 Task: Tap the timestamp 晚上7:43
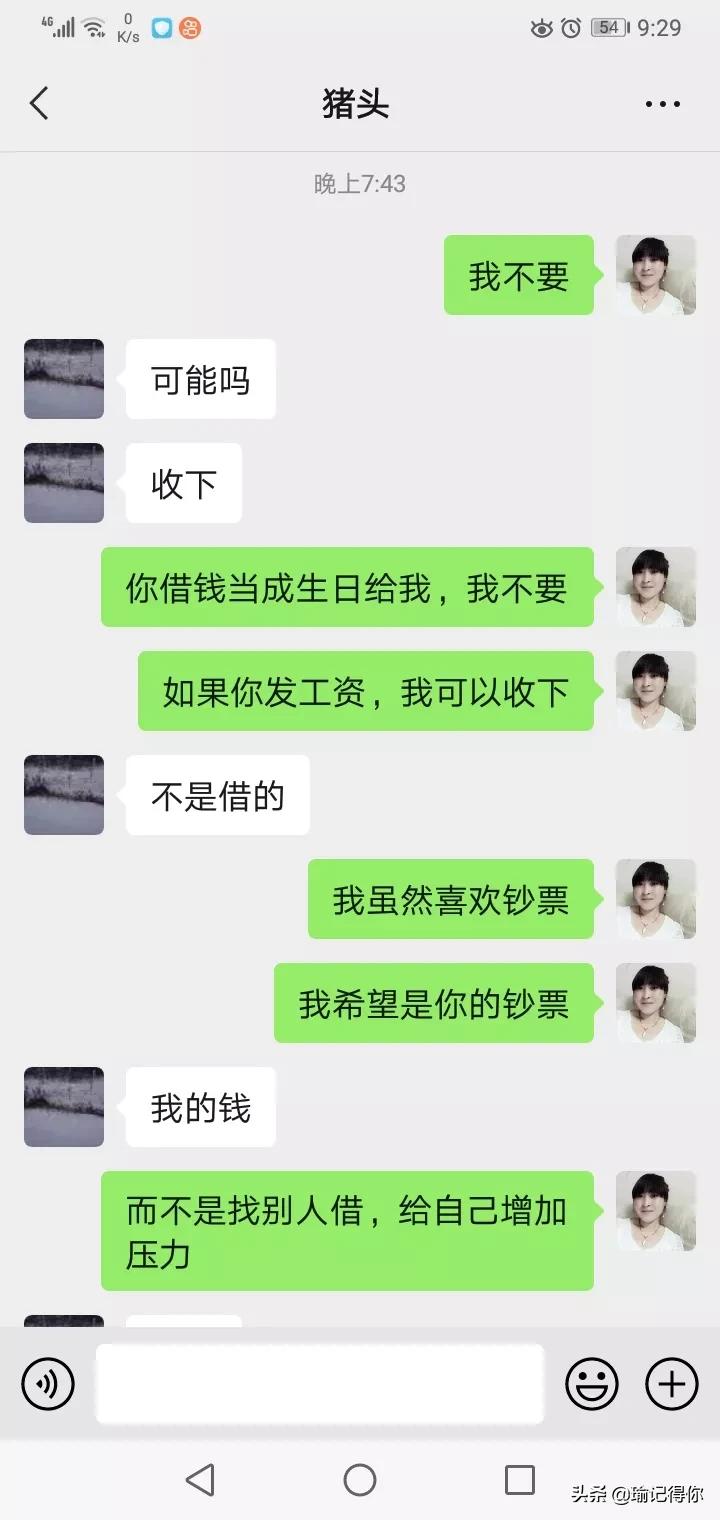[x=360, y=183]
